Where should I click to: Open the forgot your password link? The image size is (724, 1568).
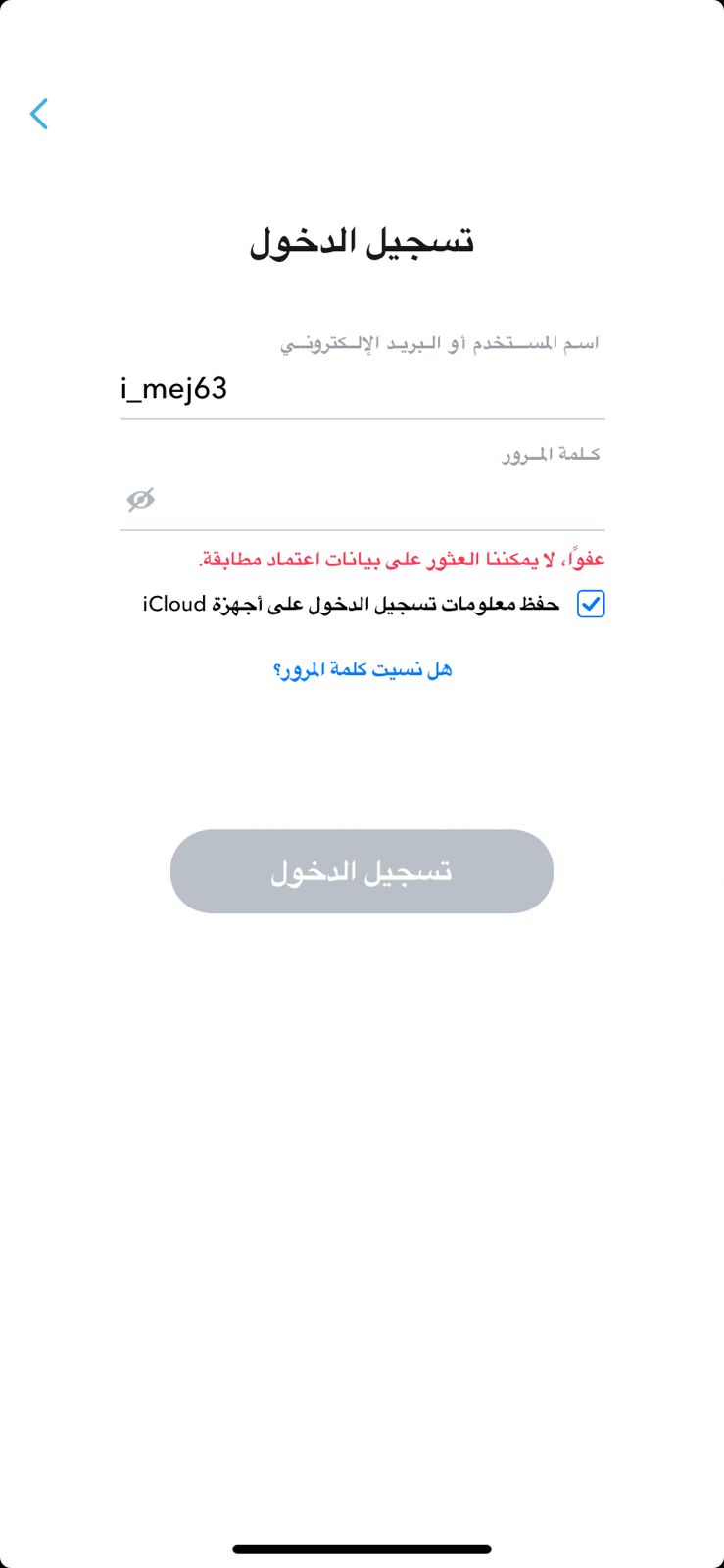tap(362, 669)
